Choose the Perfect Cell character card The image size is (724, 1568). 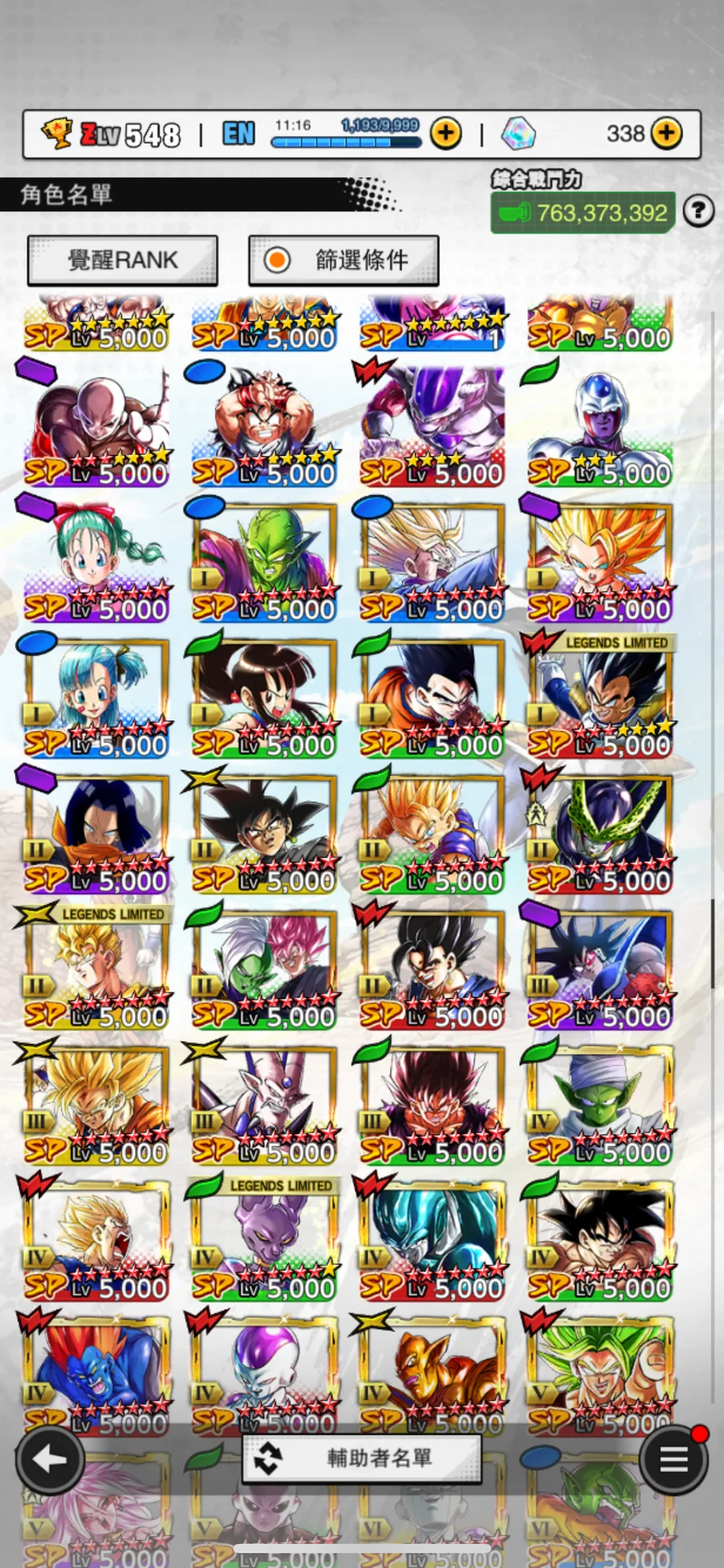[x=599, y=831]
